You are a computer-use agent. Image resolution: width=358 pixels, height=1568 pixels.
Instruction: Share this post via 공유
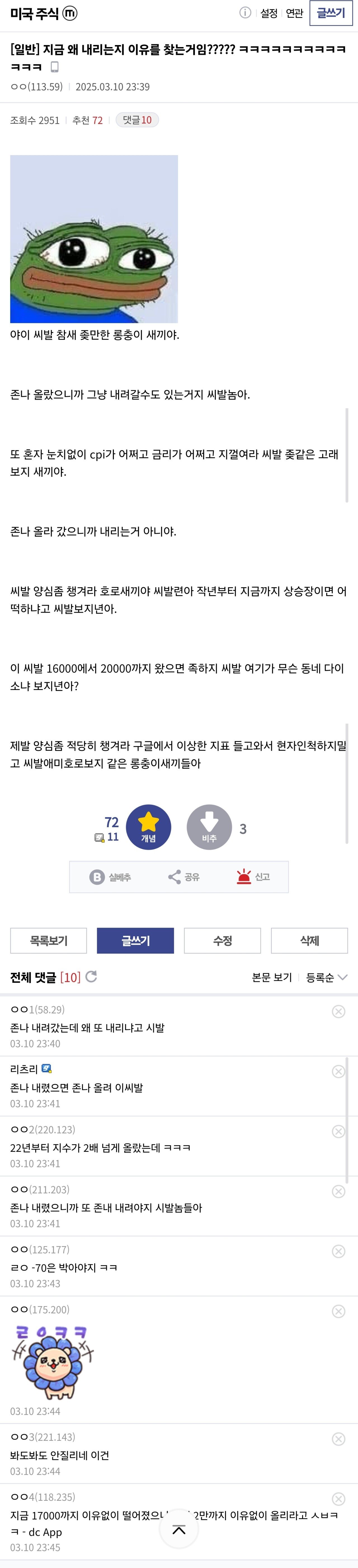pyautogui.click(x=183, y=877)
